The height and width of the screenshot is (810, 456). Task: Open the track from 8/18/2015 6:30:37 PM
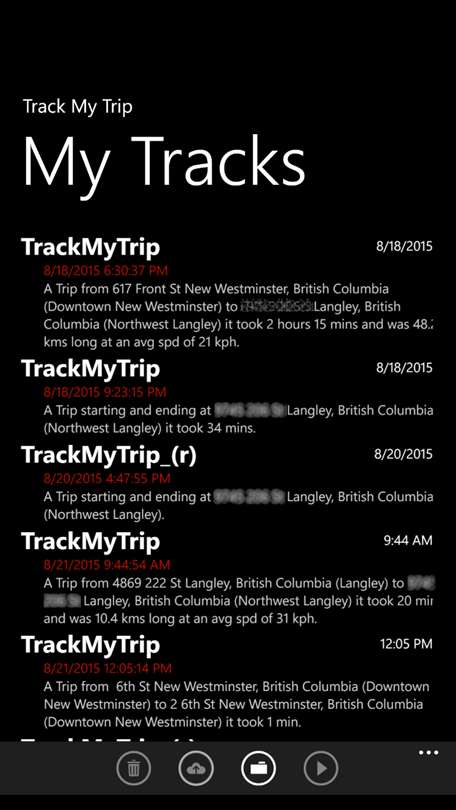[x=227, y=293]
